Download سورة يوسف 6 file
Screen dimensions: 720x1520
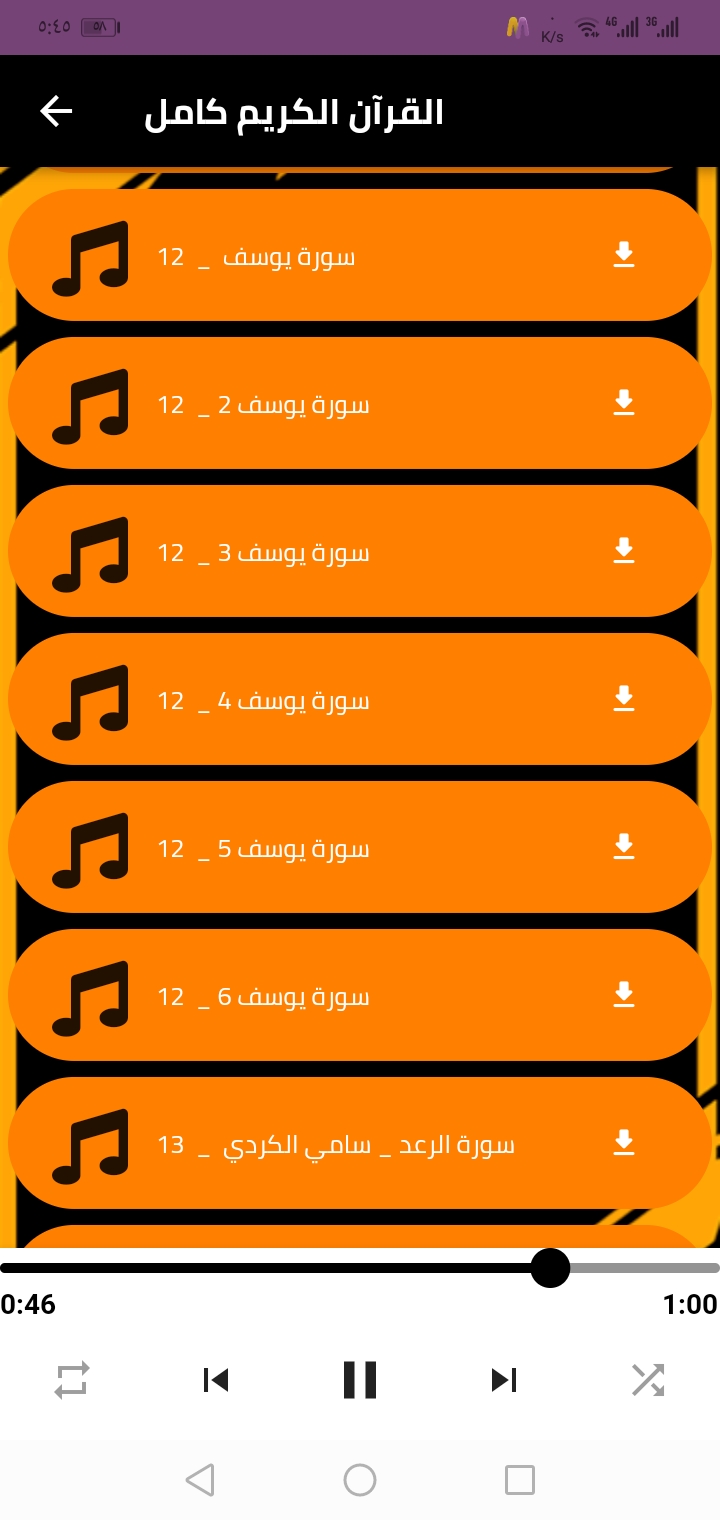pos(624,995)
